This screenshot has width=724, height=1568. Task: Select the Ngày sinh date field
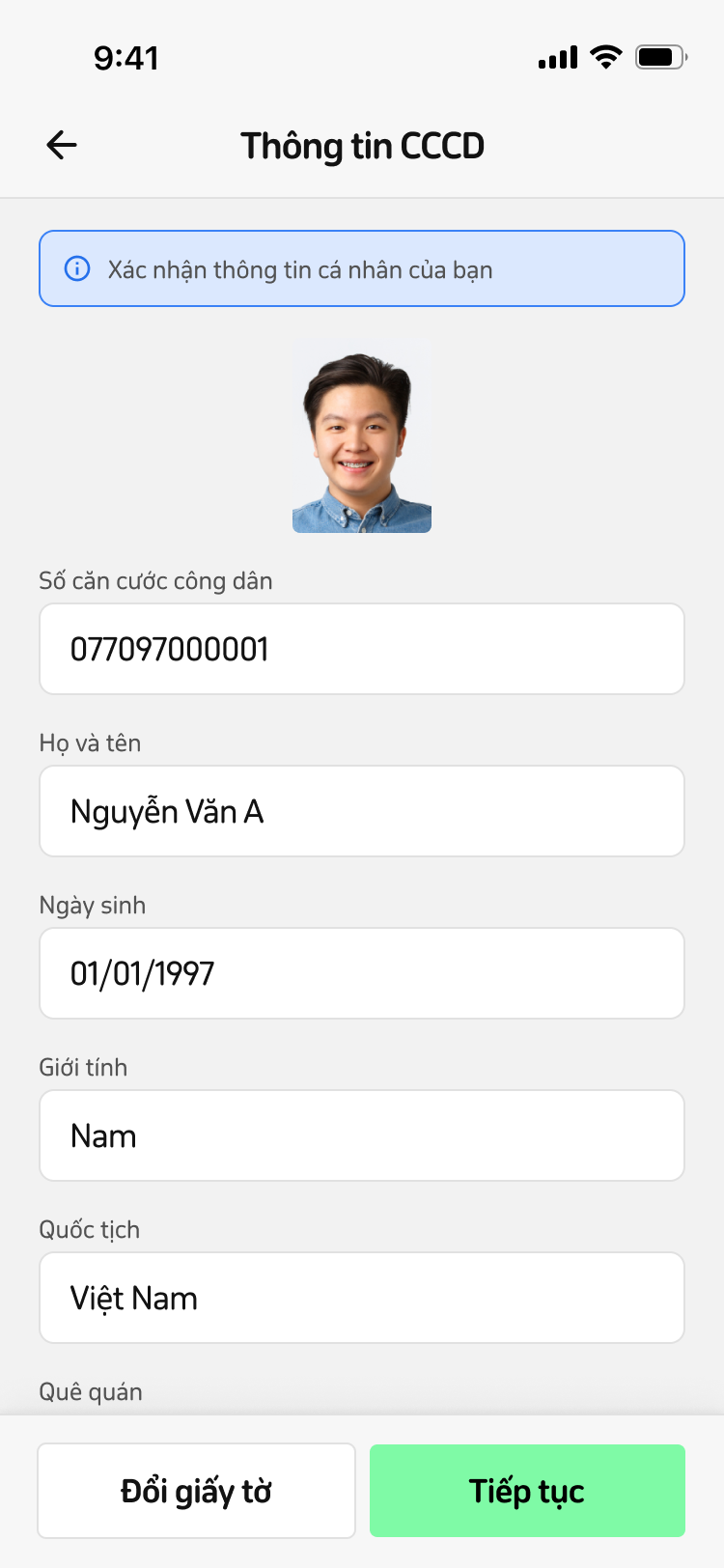click(361, 973)
